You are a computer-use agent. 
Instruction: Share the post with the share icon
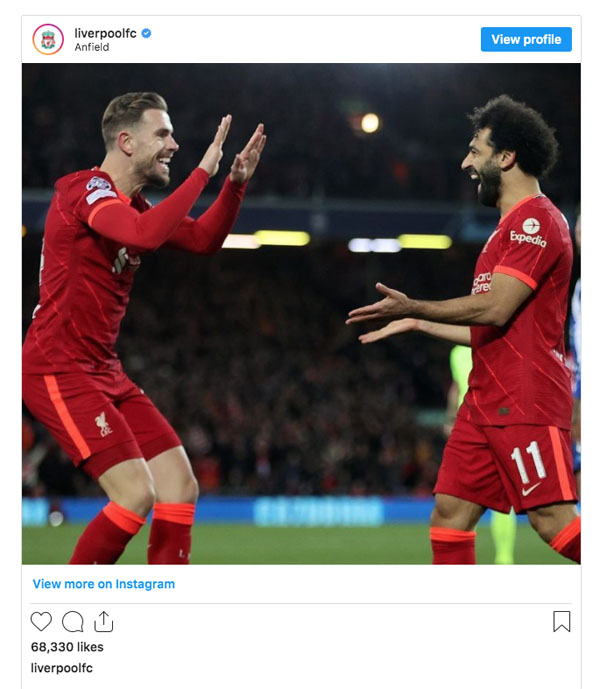click(x=104, y=622)
